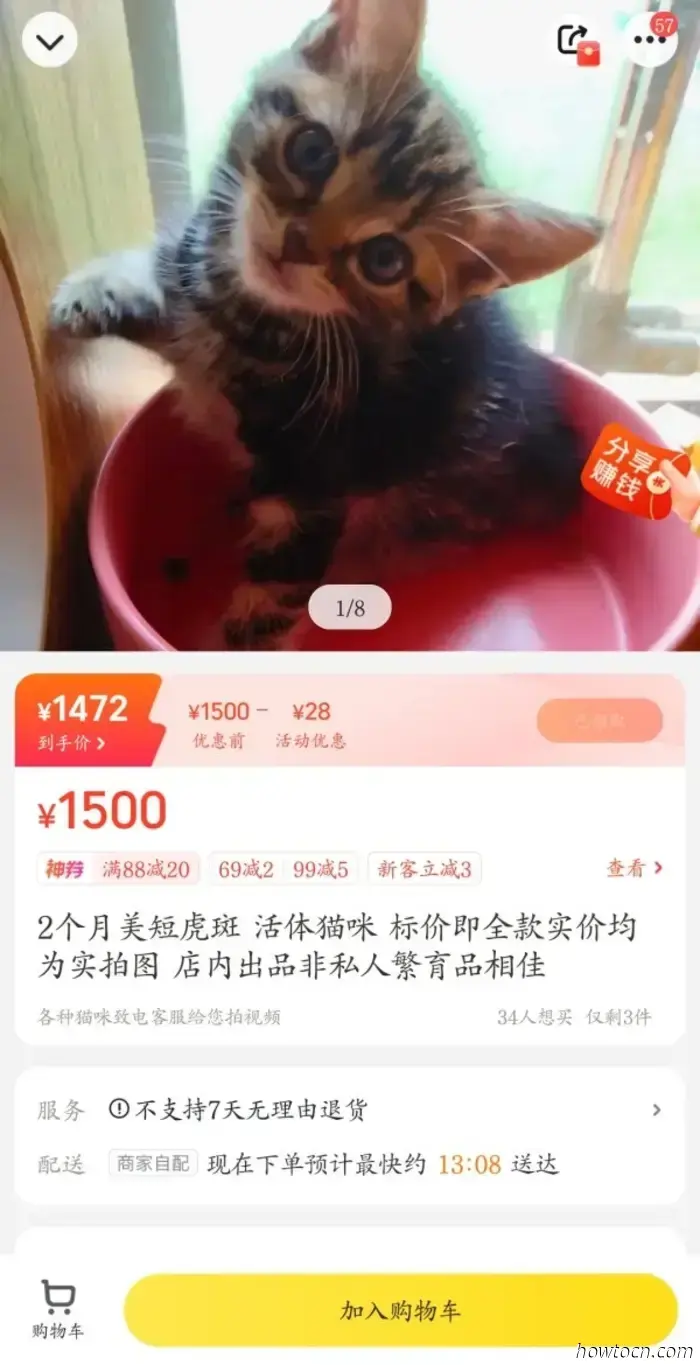Open the 购物车 shopping cart

(x=58, y=1310)
